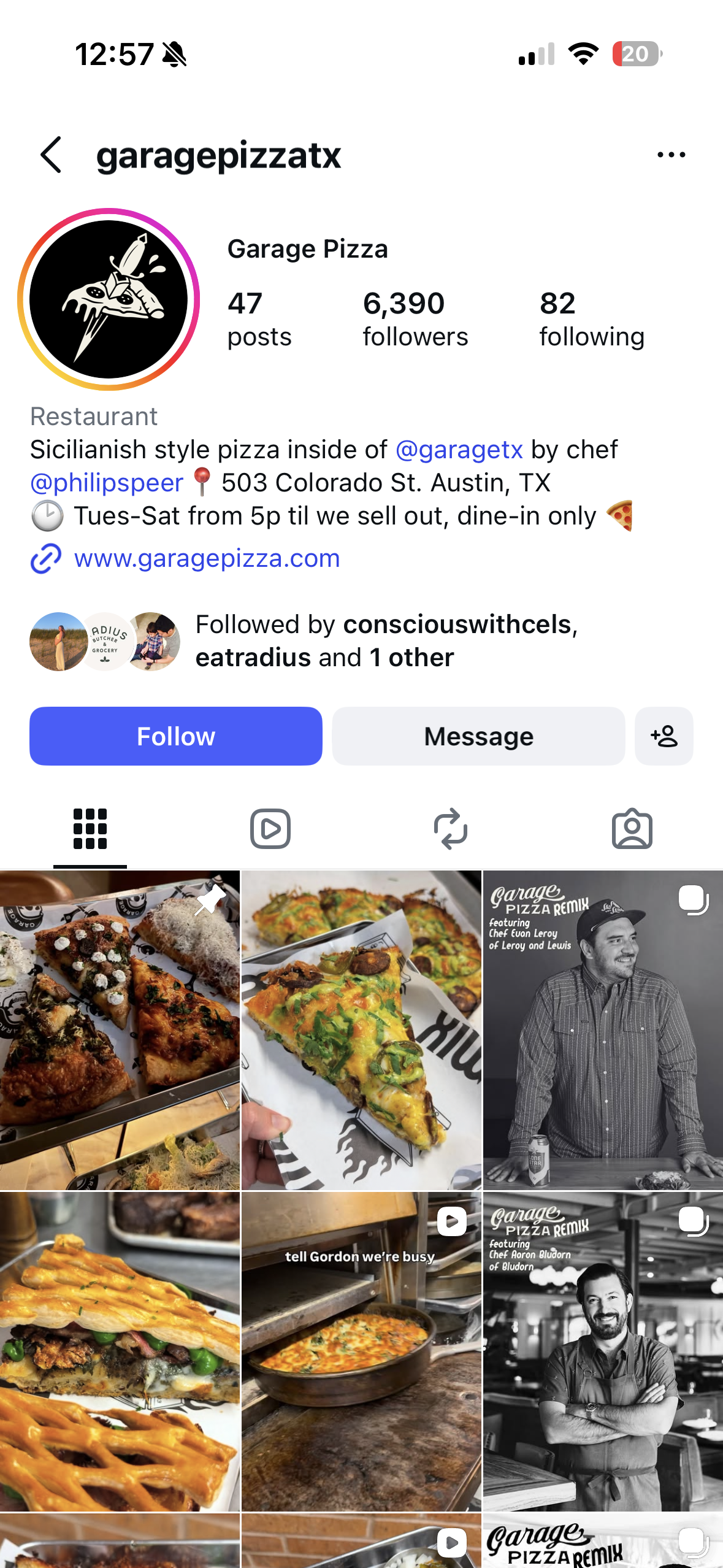This screenshot has height=1568, width=723.
Task: View Garage Pizza's story via profile picture
Action: [109, 299]
